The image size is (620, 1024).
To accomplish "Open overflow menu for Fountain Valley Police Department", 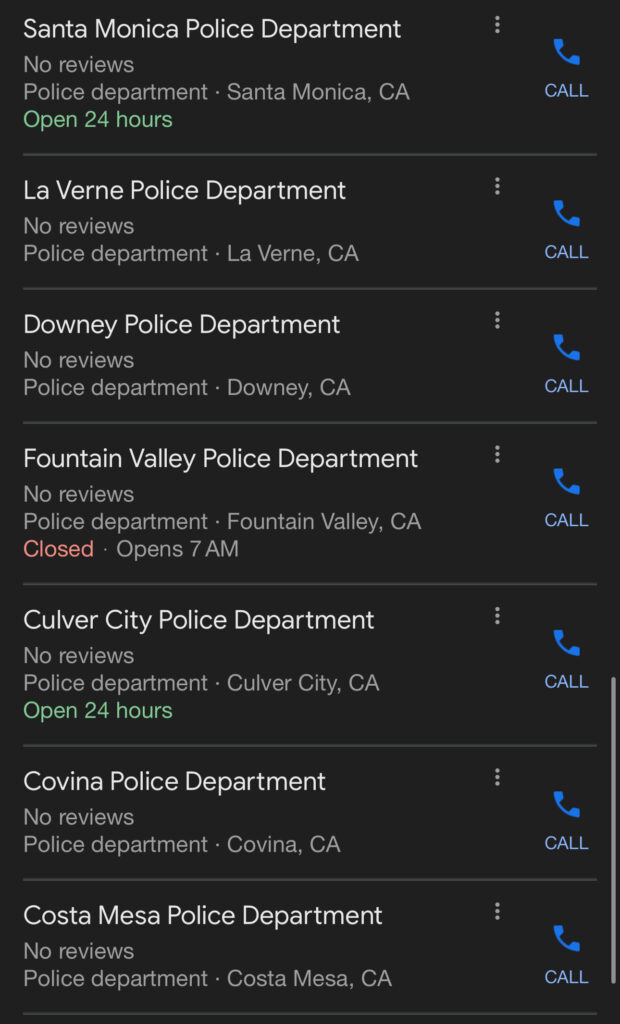I will coord(497,454).
